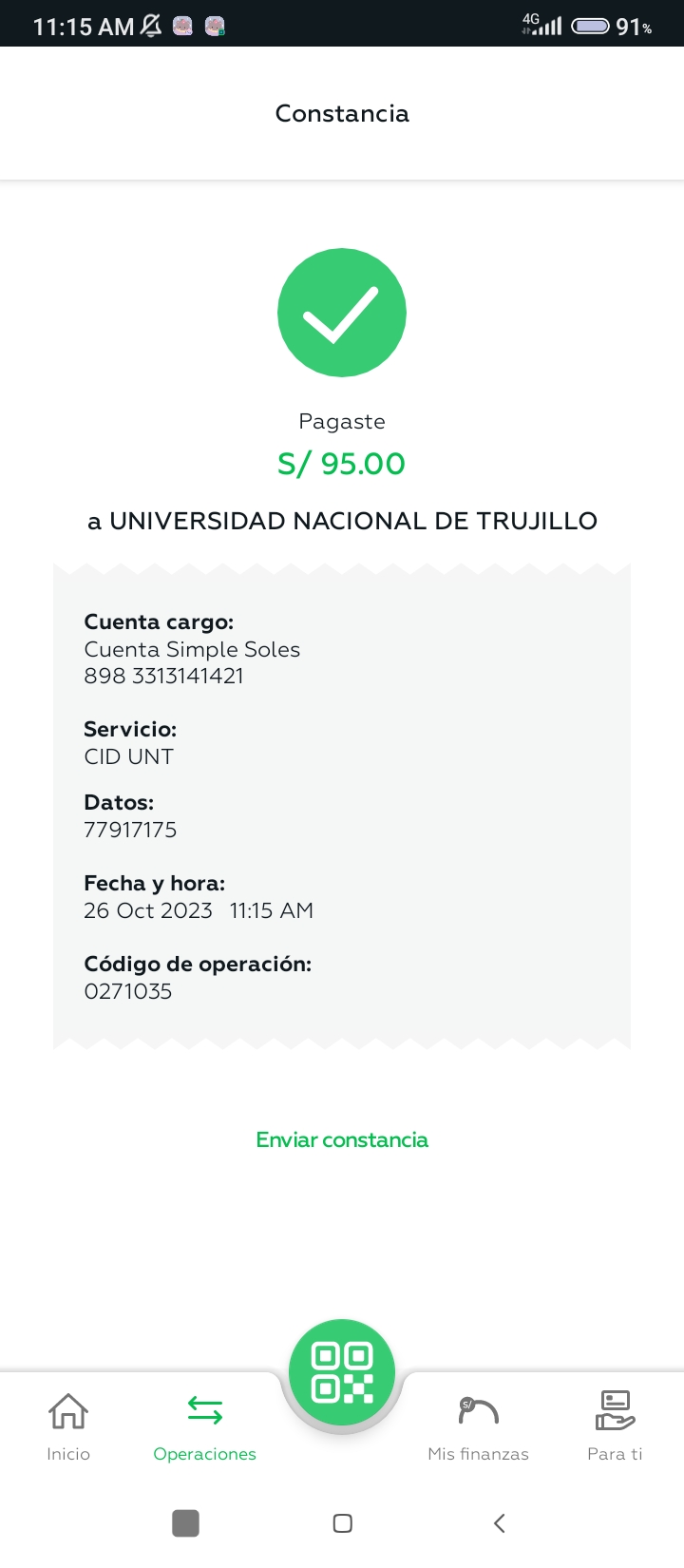Open the Para ti tab
684x1568 pixels.
click(615, 1427)
